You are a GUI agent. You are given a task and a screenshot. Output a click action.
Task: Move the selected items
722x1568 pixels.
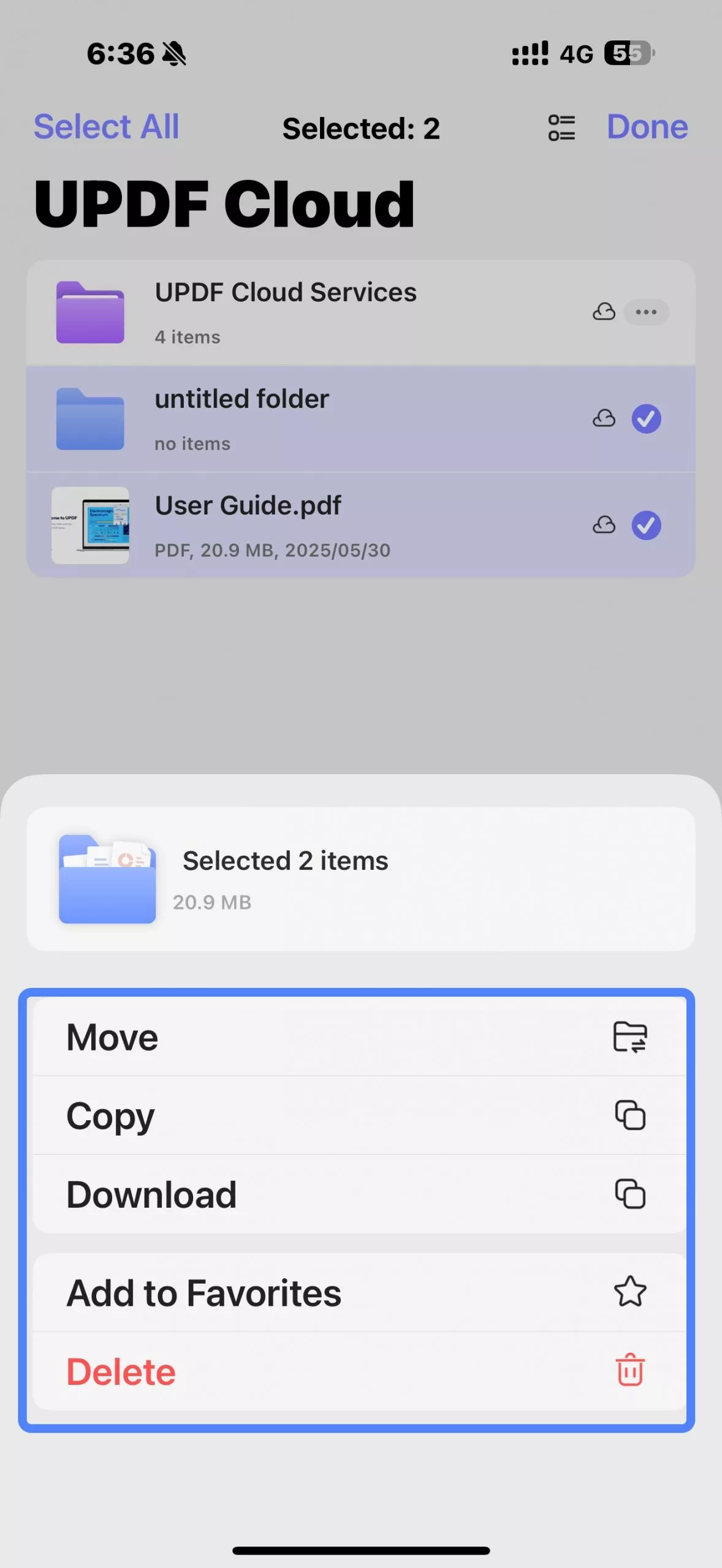359,1037
